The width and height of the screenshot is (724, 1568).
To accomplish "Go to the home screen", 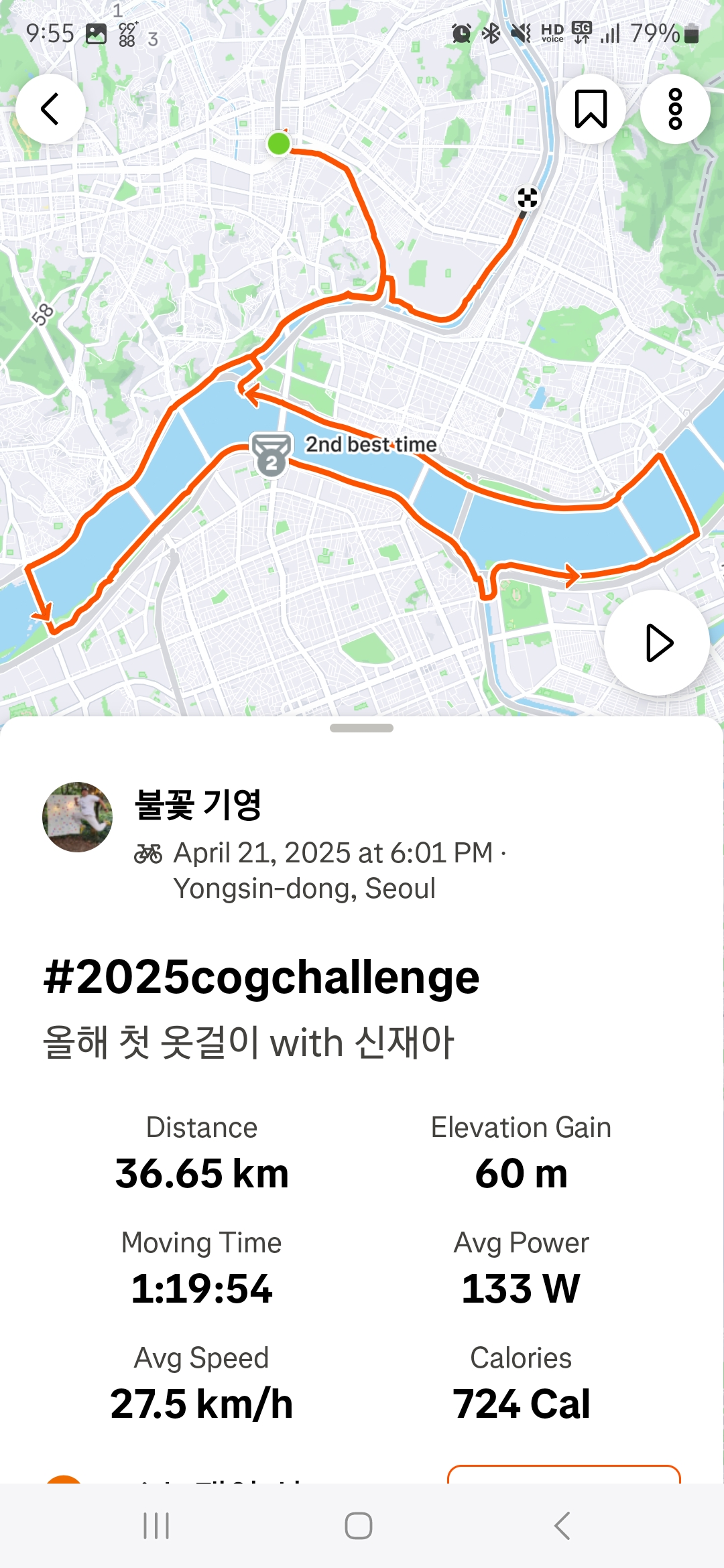I will [x=359, y=1526].
